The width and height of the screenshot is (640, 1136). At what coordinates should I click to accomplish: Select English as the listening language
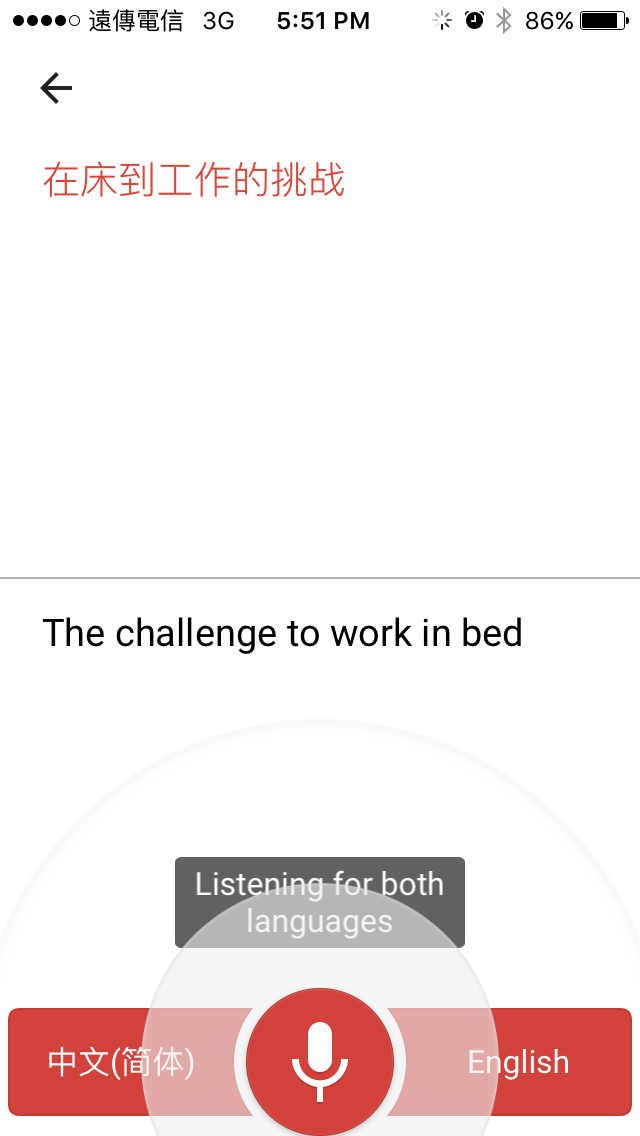tap(518, 1062)
